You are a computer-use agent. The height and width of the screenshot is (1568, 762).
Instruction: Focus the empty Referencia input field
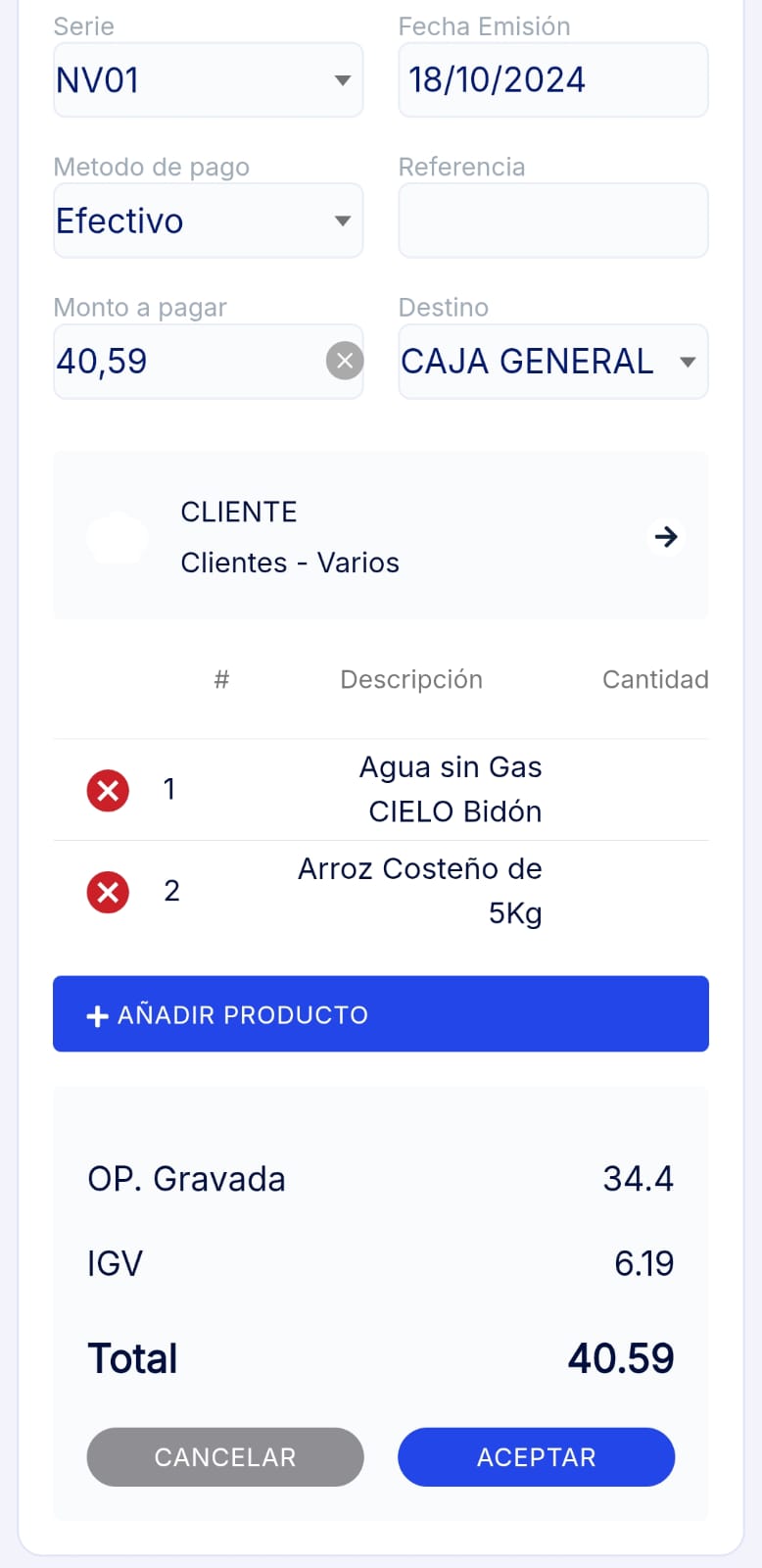pos(552,220)
